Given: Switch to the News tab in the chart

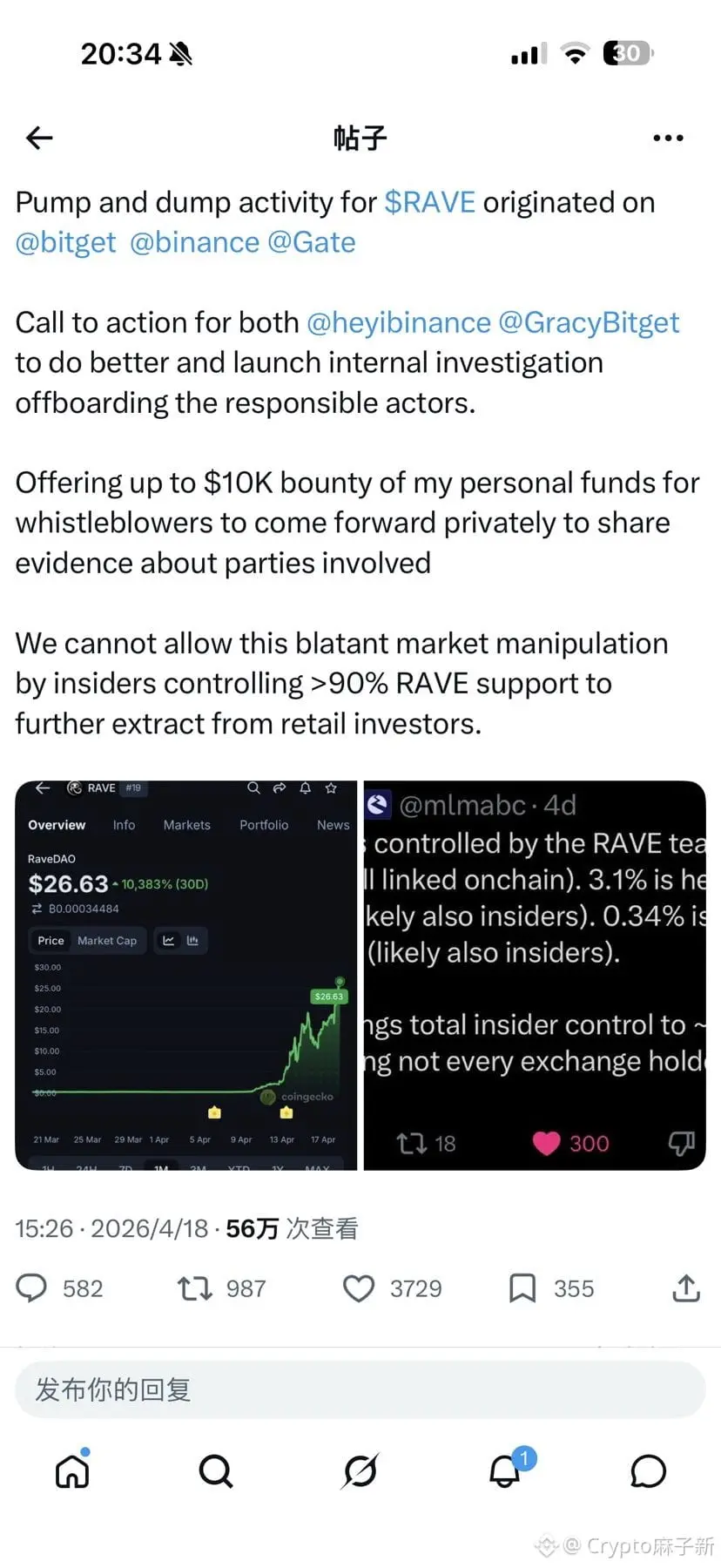Looking at the screenshot, I should click(333, 824).
